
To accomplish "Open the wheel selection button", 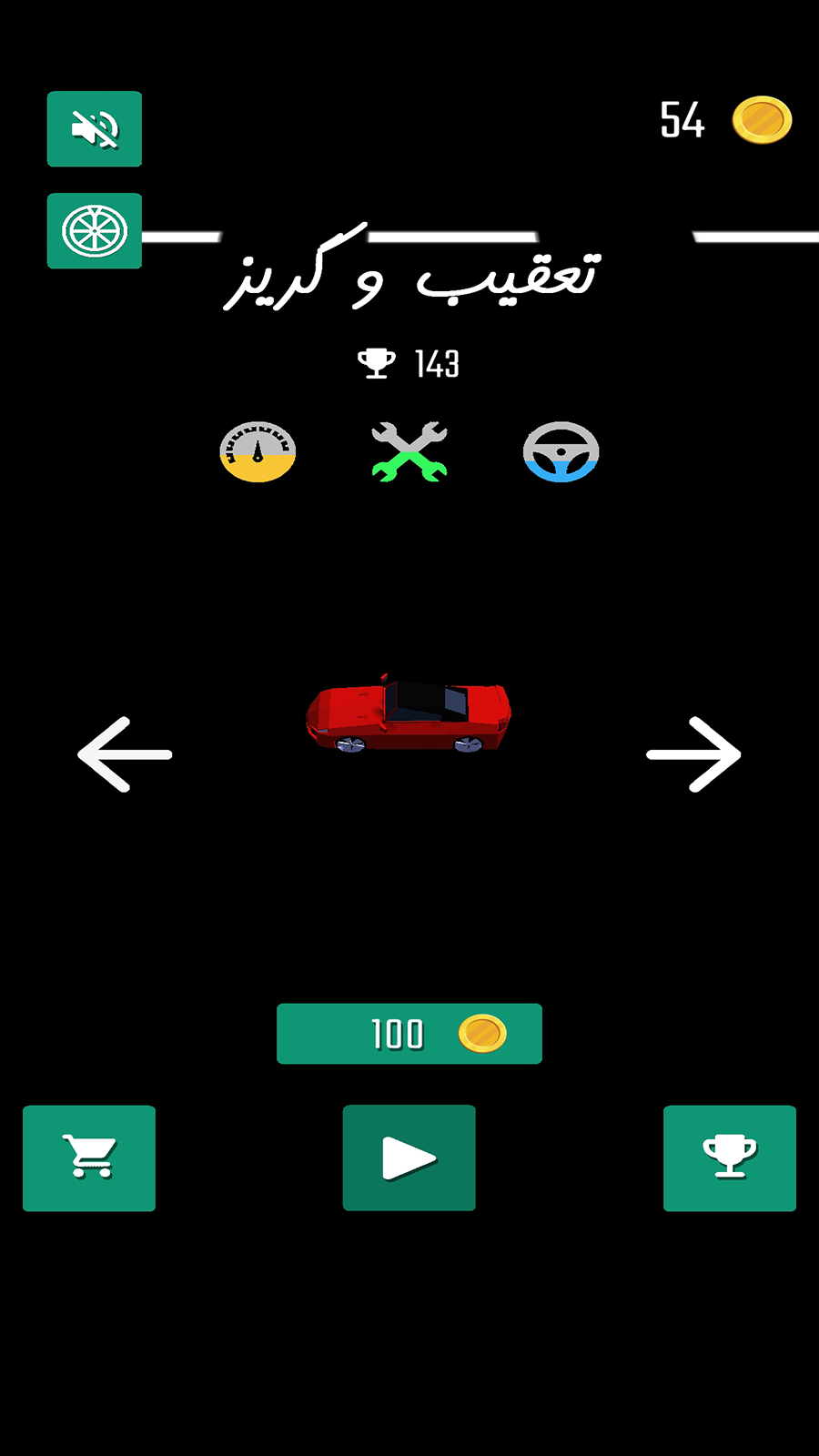I will click(x=95, y=231).
